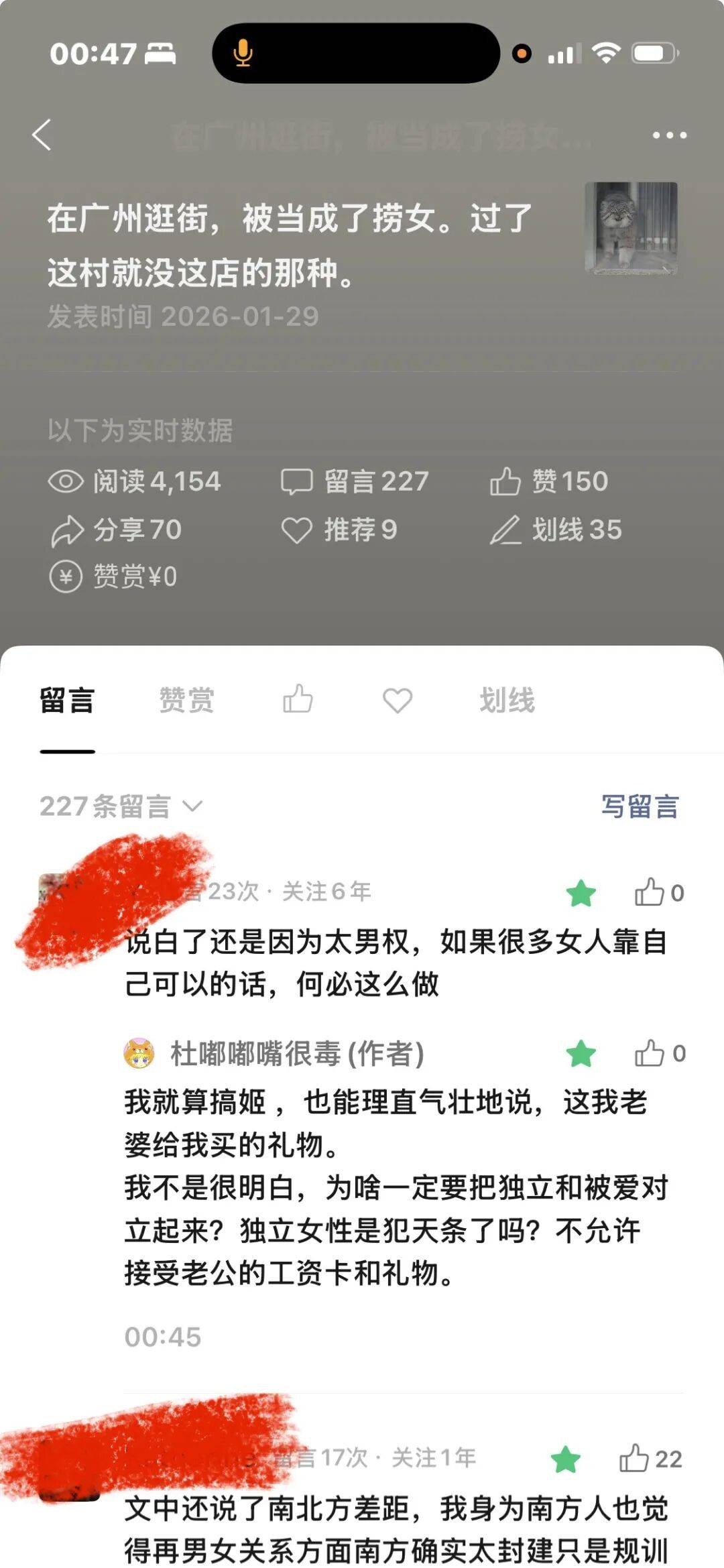This screenshot has height=1568, width=724.
Task: Tap 写留言 to write a comment
Action: click(x=640, y=806)
